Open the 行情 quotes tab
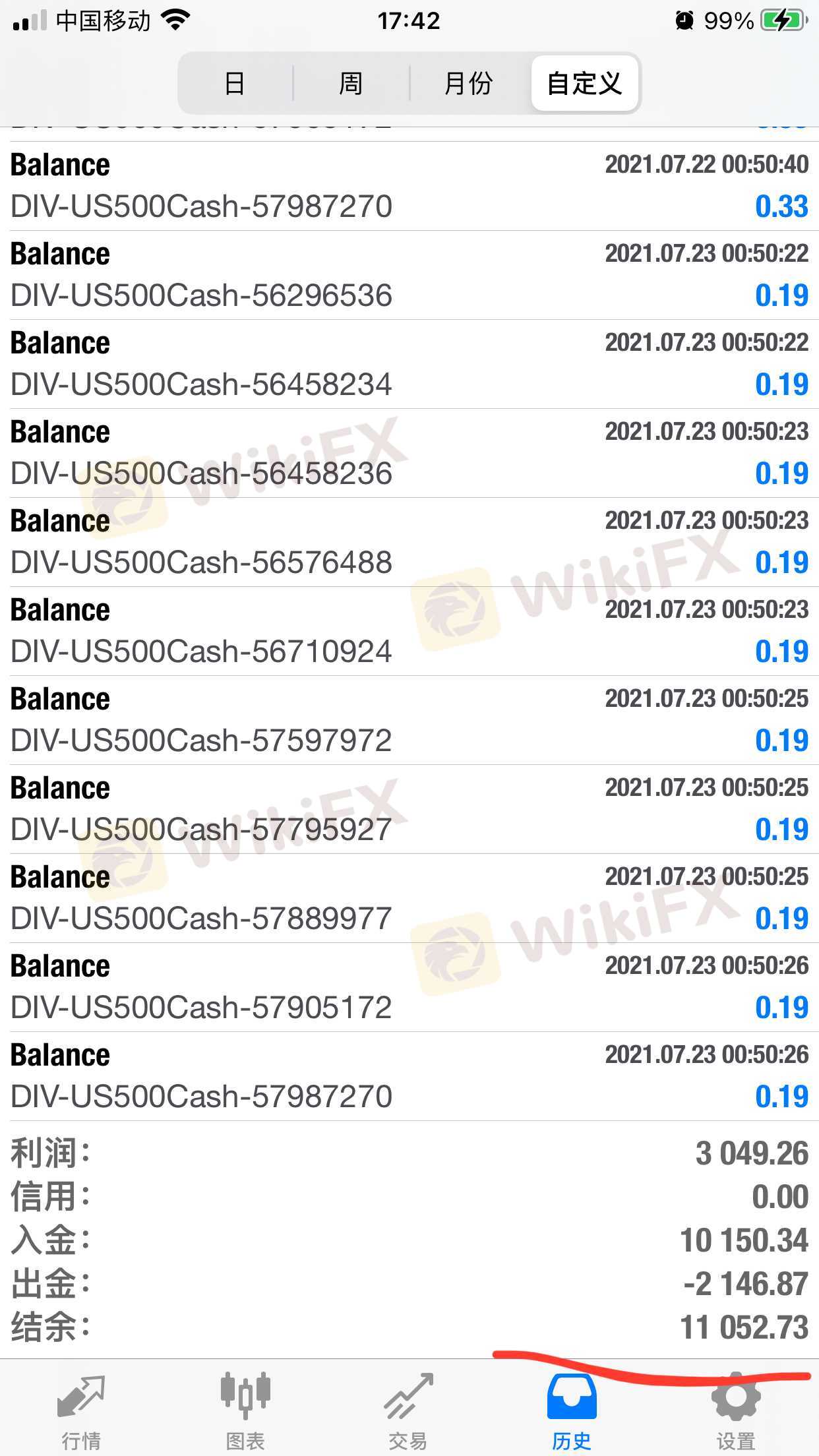The width and height of the screenshot is (819, 1456). [x=81, y=1410]
